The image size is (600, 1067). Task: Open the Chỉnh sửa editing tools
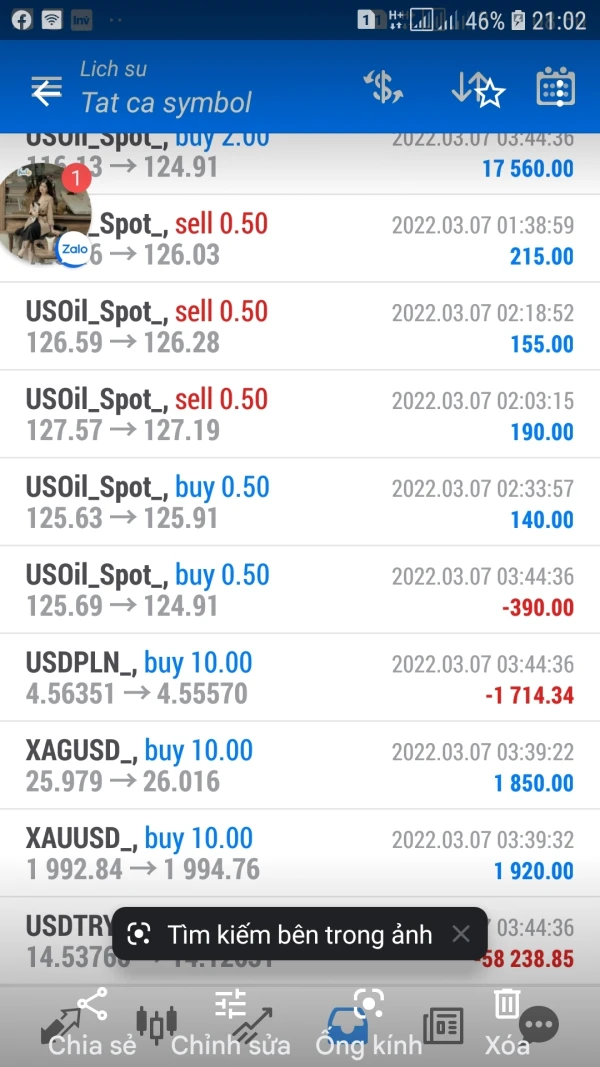(x=230, y=1020)
